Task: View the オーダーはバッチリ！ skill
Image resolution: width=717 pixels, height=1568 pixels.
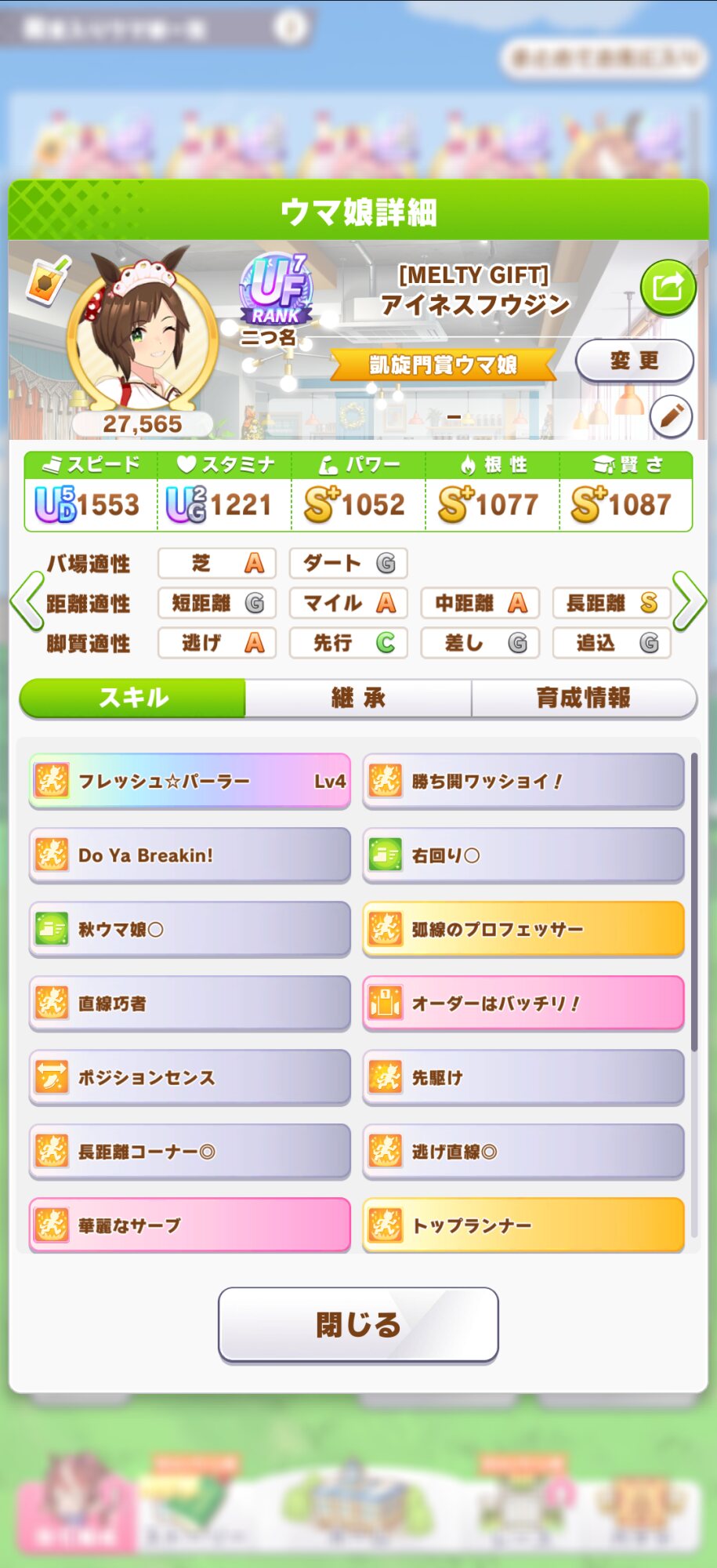Action: 523,1004
